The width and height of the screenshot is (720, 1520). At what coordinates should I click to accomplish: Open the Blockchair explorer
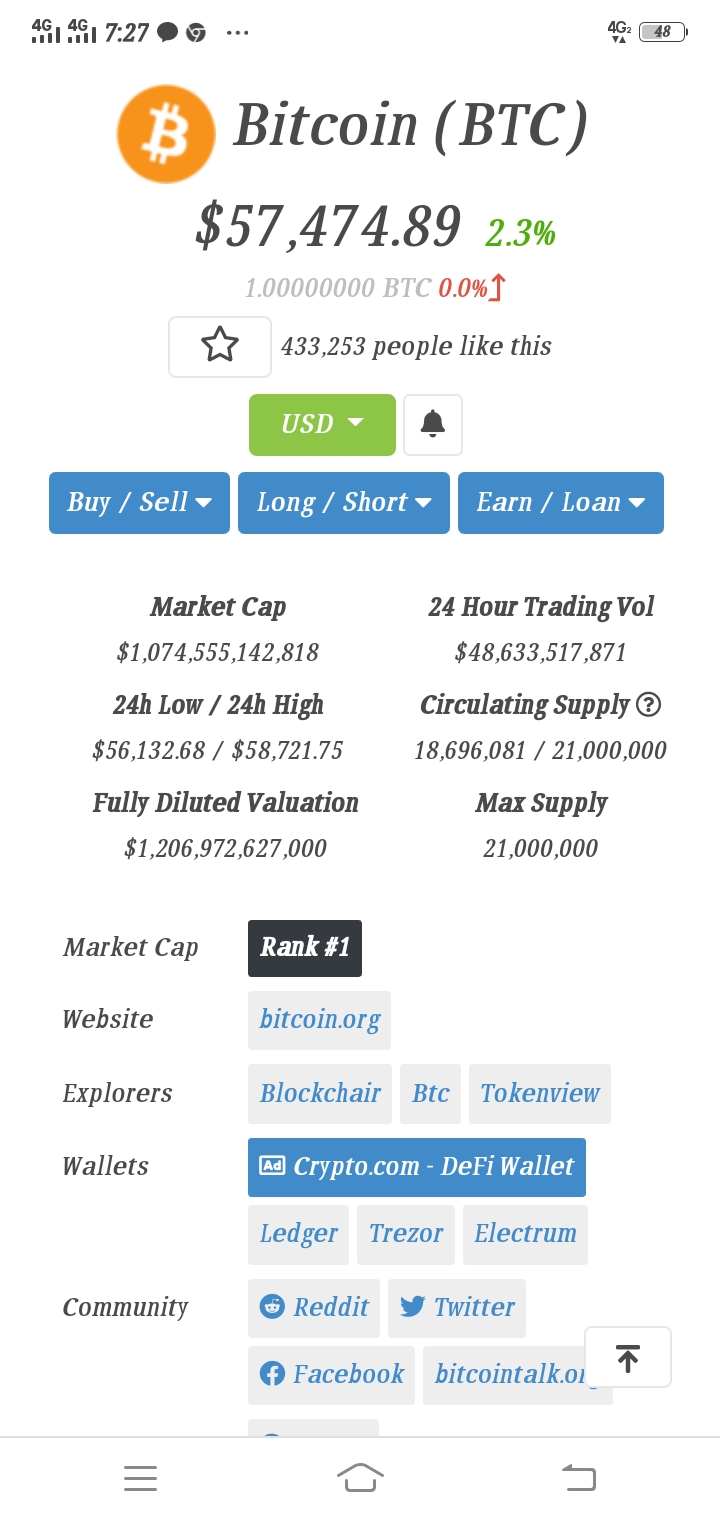pos(320,1093)
